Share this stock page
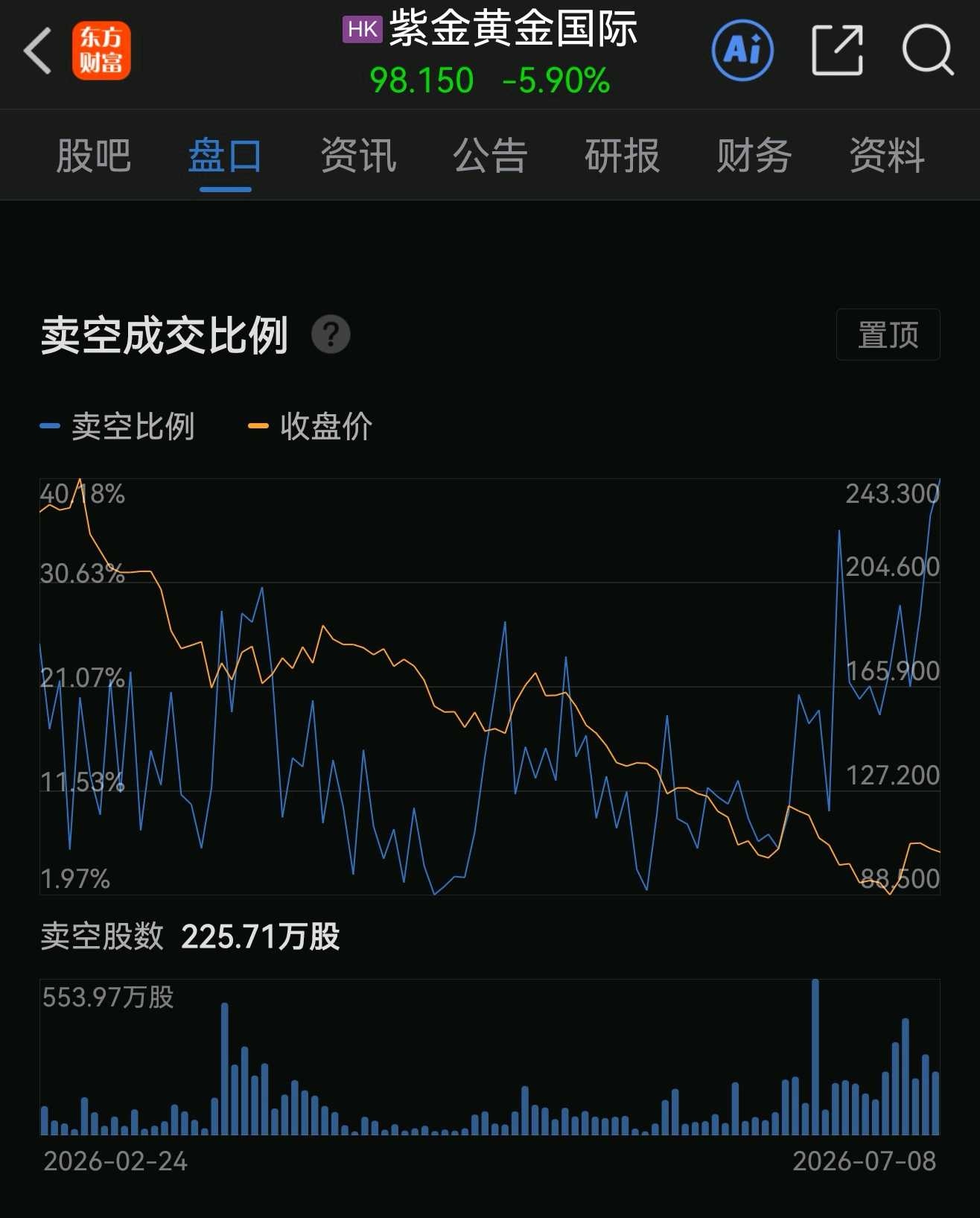980x1218 pixels. coord(837,51)
